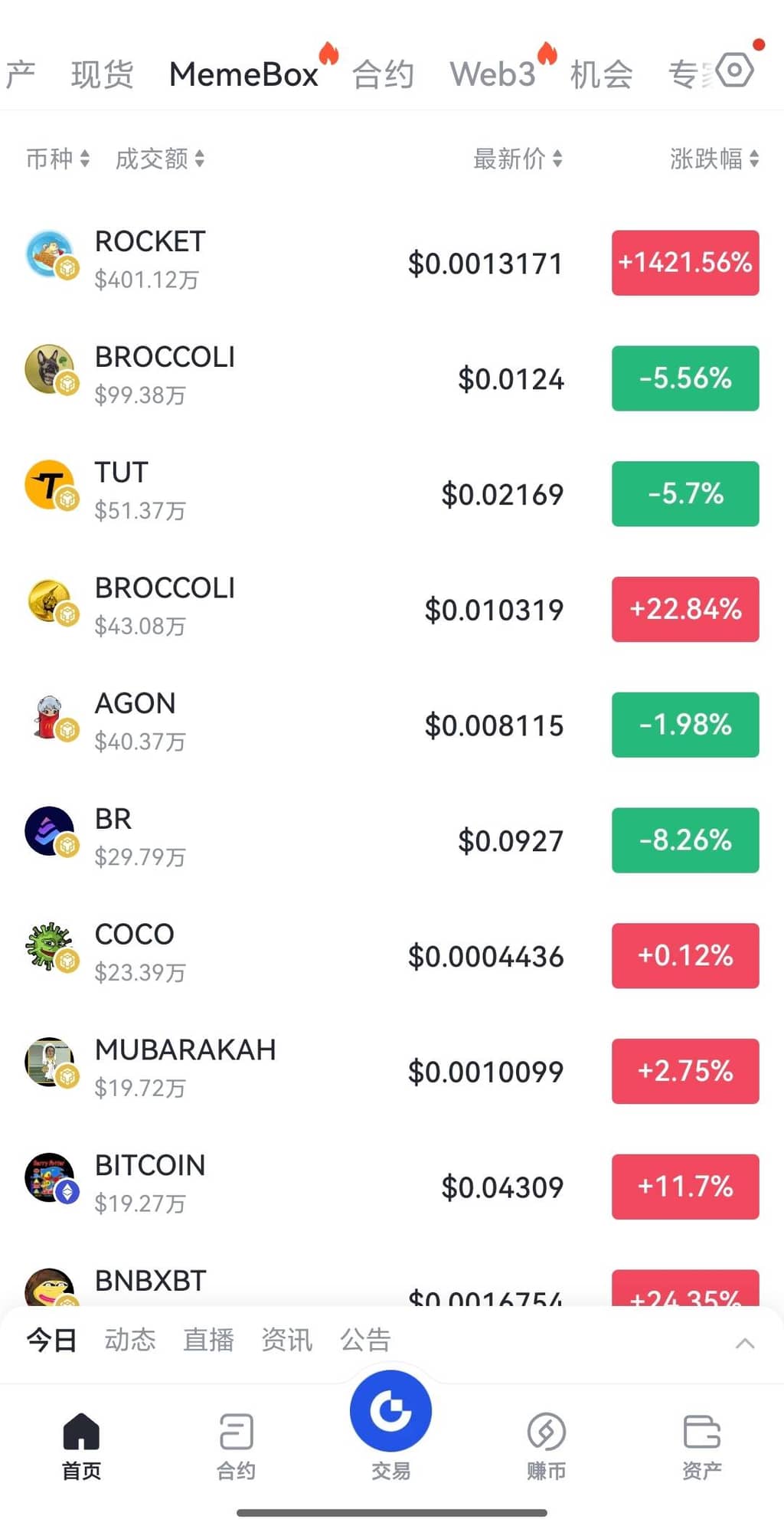Screen dimensions: 784x1529
Task: Select the 机会 tab
Action: [x=601, y=75]
